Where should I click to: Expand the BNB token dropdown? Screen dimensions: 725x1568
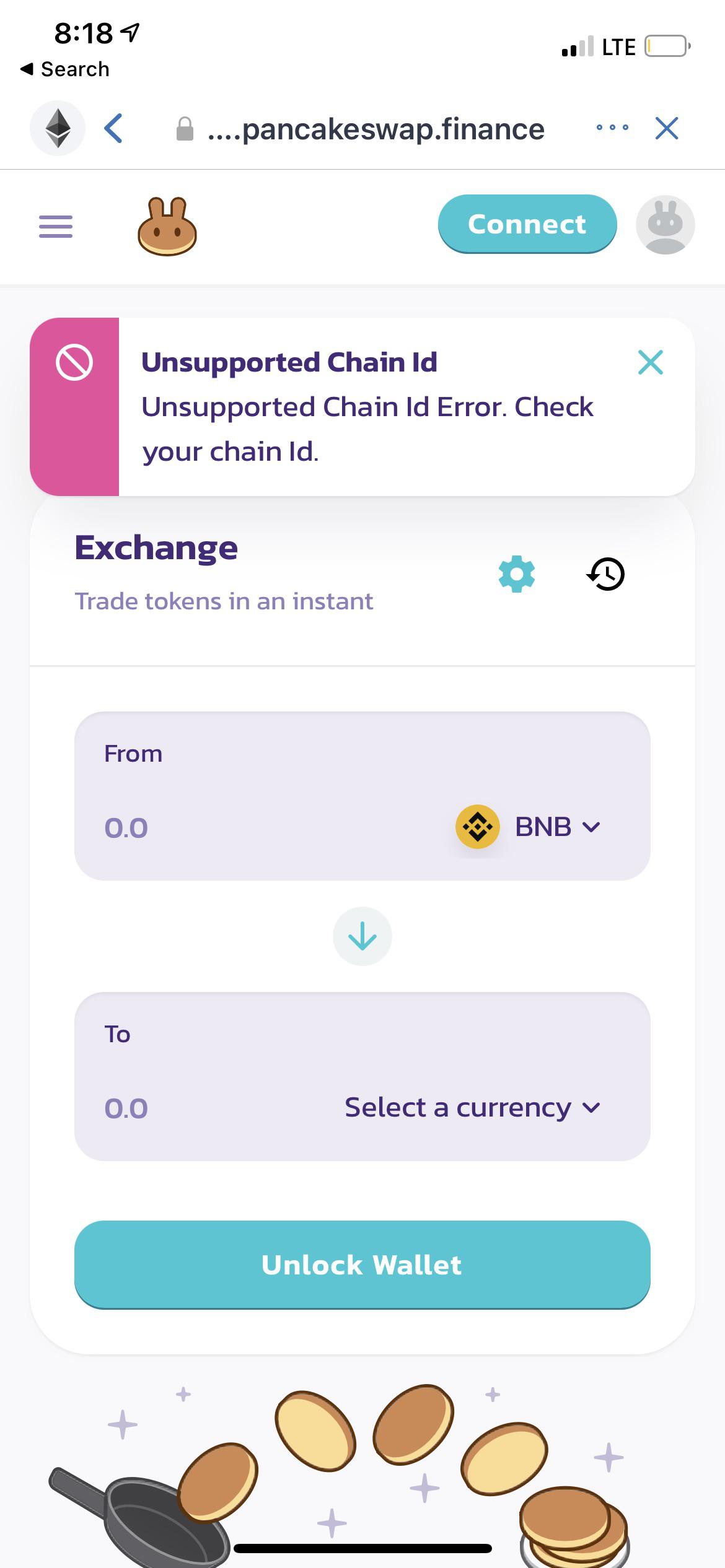click(530, 827)
